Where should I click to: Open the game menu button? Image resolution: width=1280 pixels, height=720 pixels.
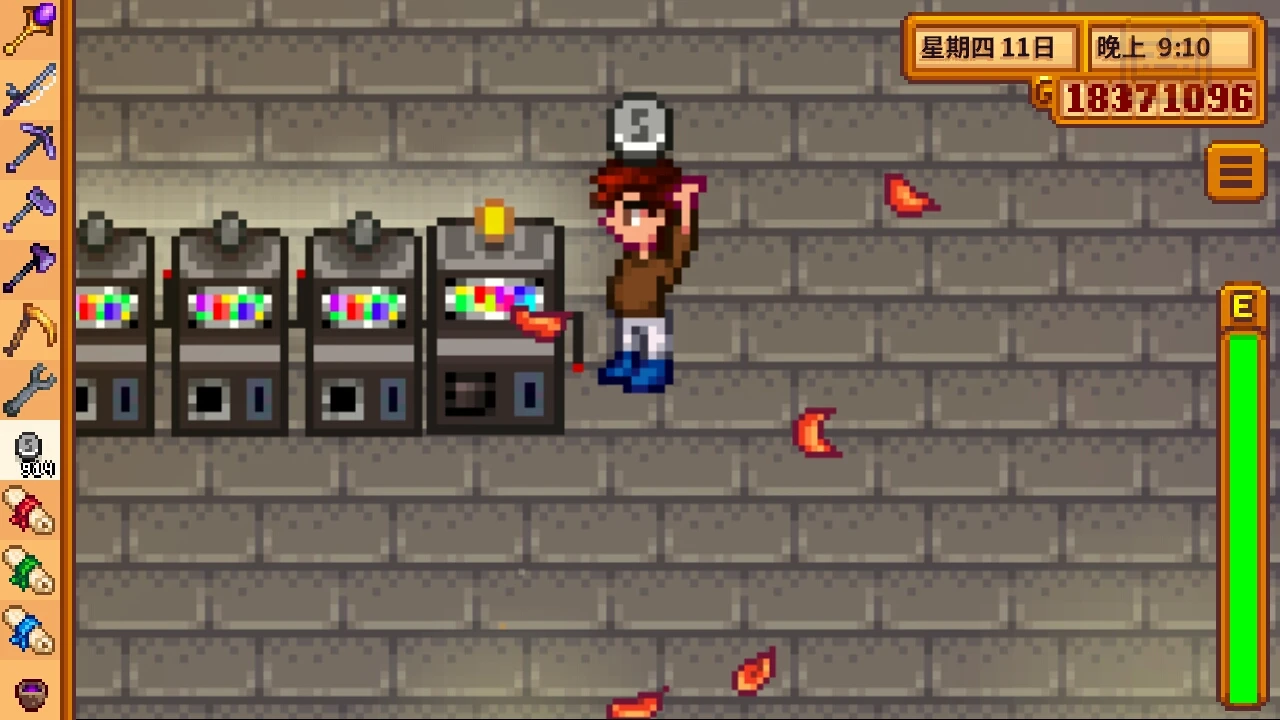(1236, 172)
